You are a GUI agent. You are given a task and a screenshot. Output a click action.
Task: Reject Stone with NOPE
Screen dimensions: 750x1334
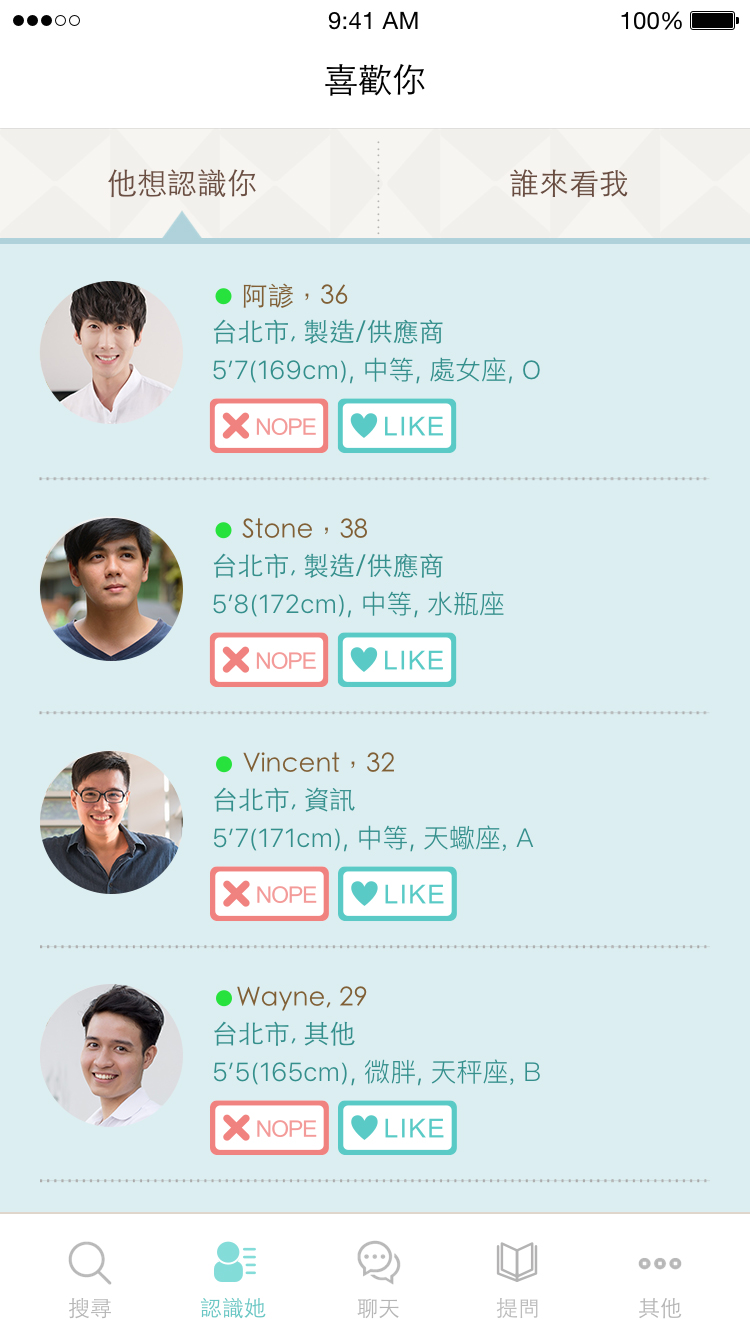(269, 660)
